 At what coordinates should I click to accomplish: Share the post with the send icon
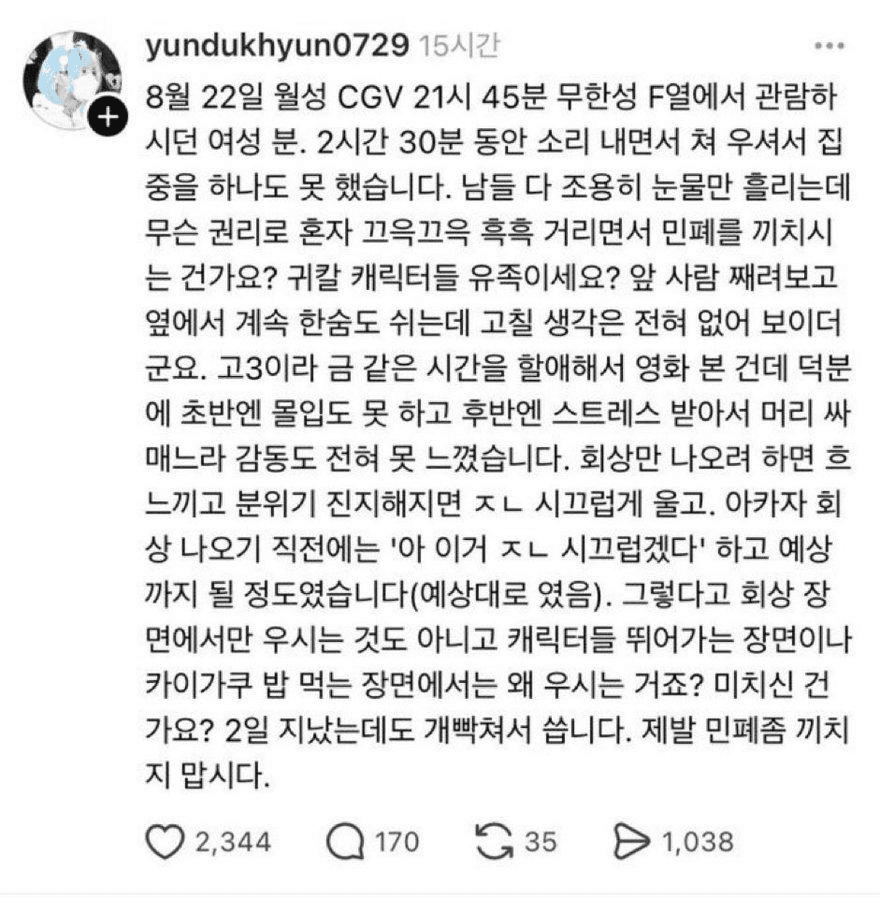point(631,842)
